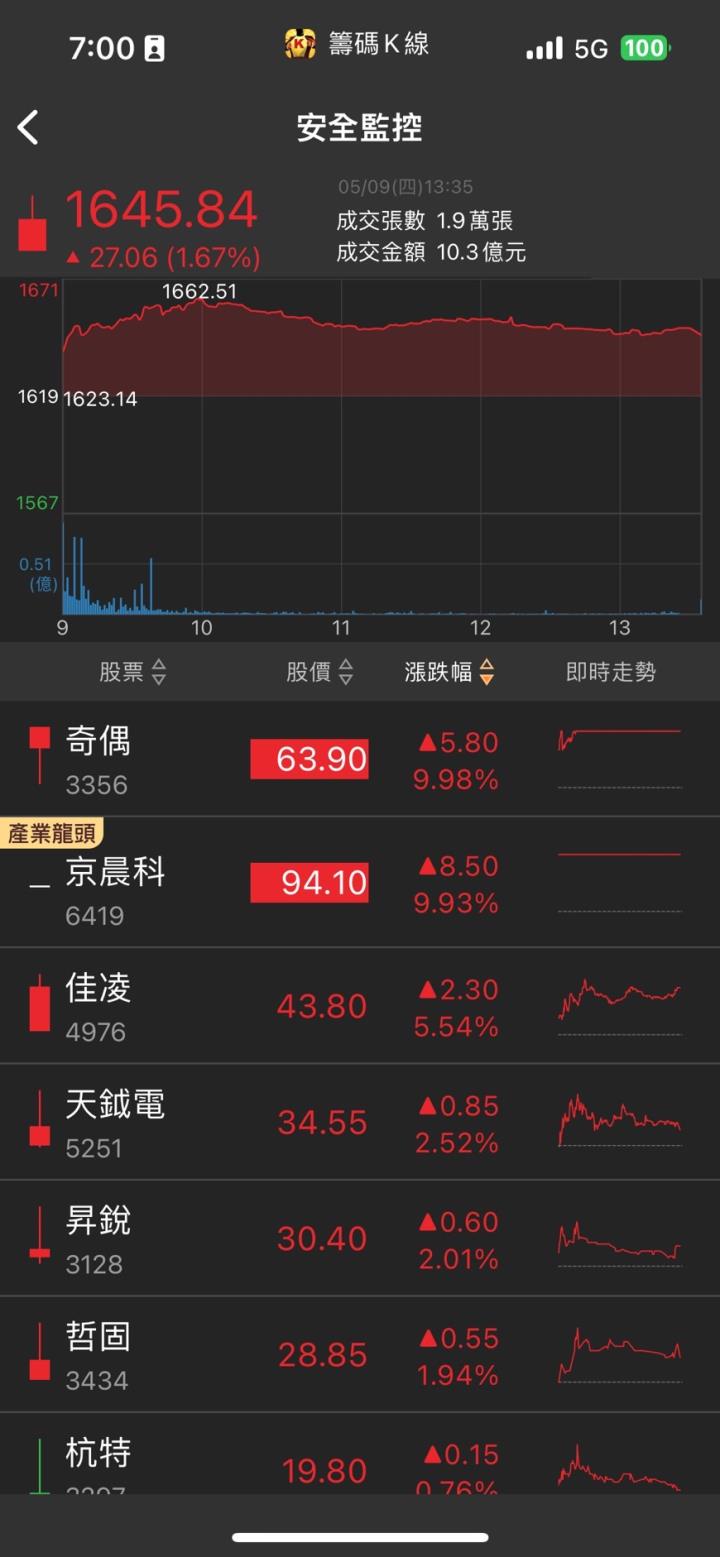Open the 京晨科 6419 stock row

click(x=360, y=884)
